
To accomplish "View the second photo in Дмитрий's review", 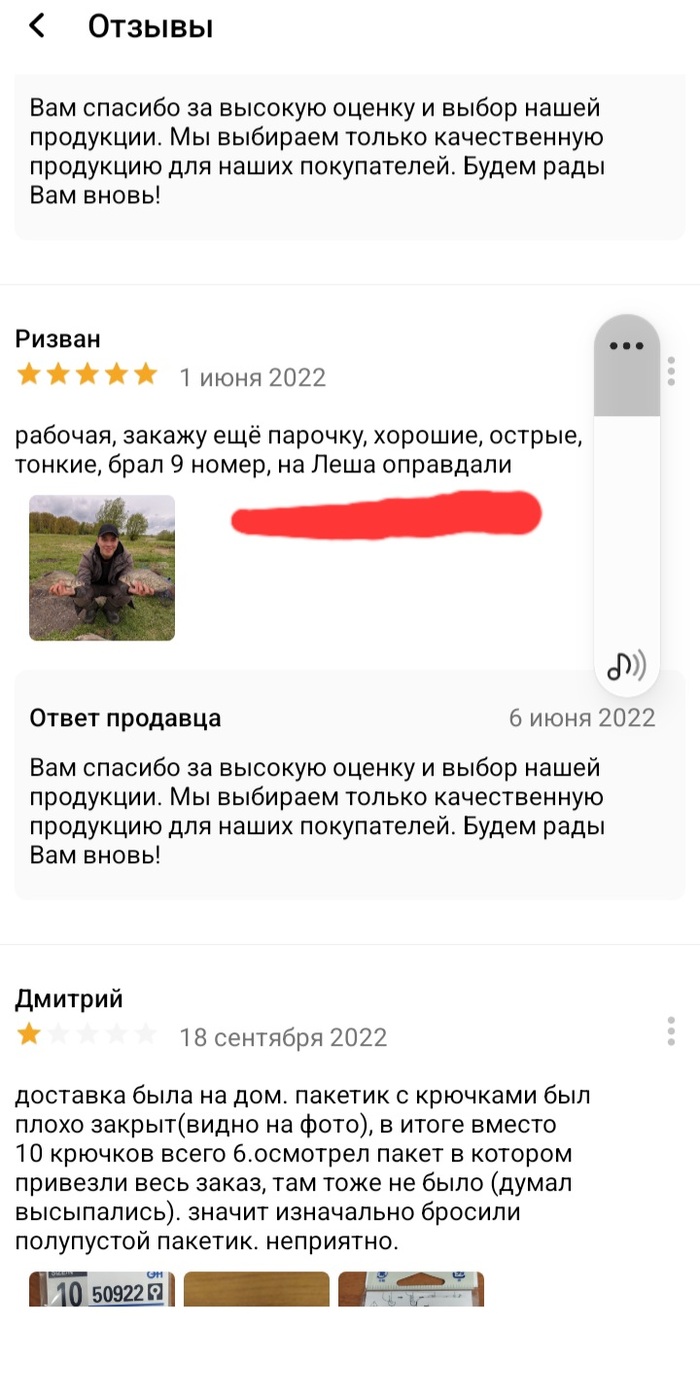I will 256,1289.
